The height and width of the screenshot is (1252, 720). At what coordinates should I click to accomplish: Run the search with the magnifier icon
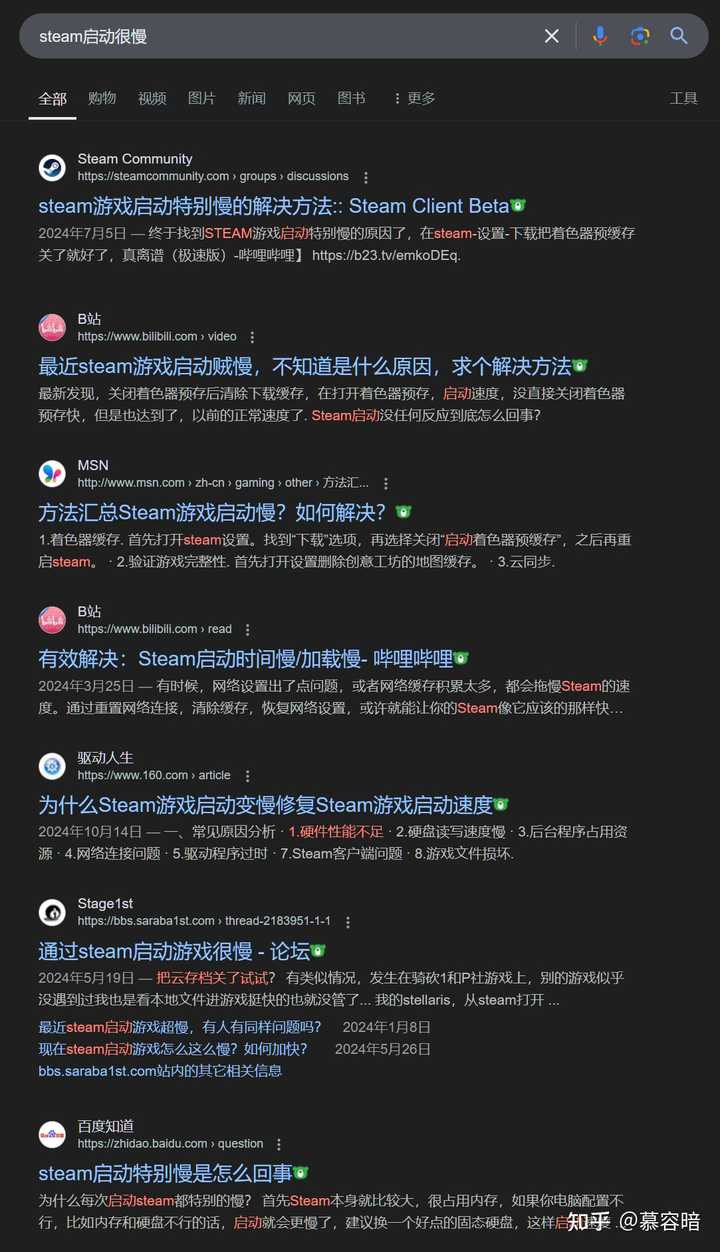pyautogui.click(x=679, y=36)
